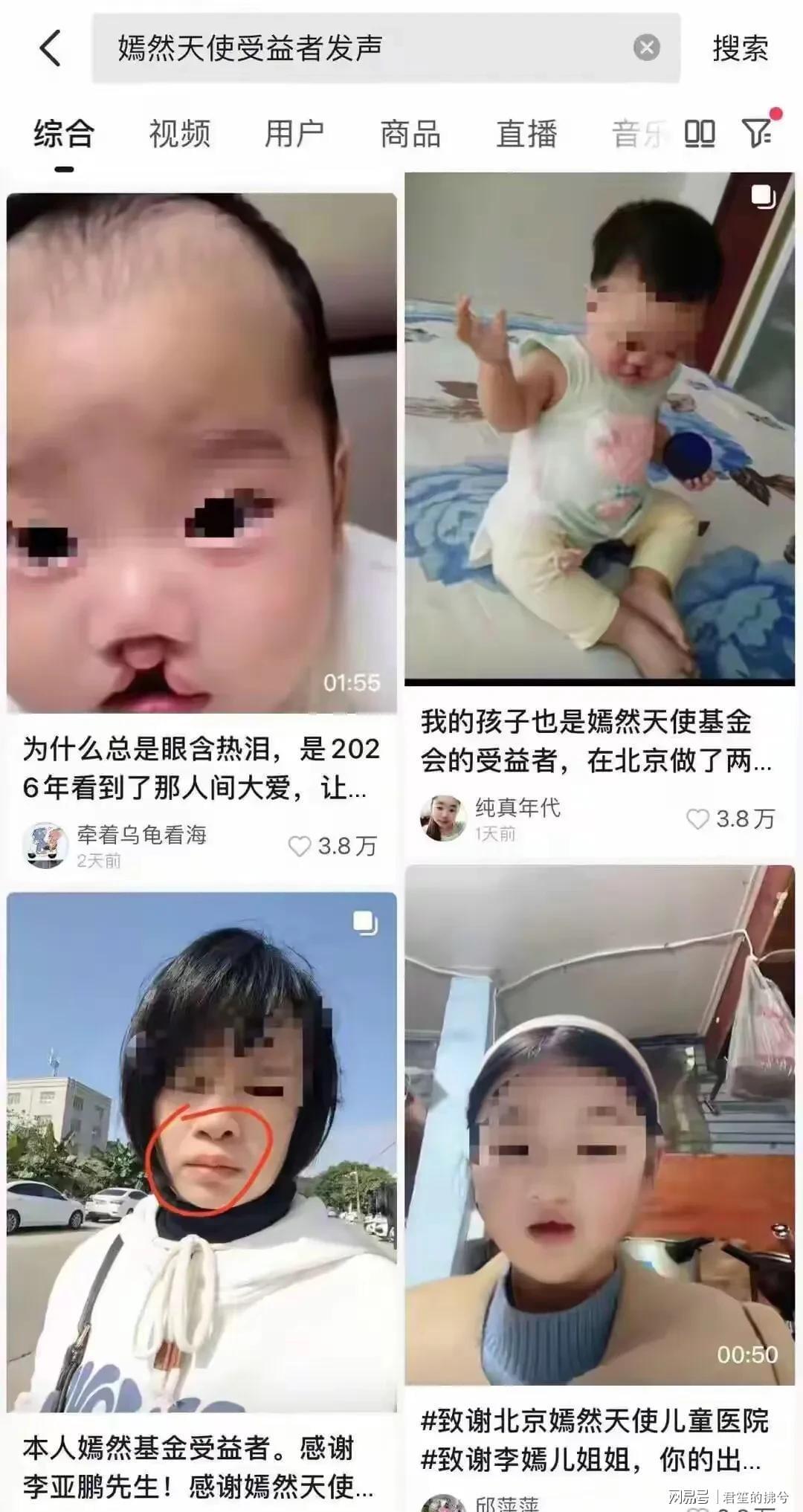The image size is (803, 1512).
Task: Open the video by 牵着乌龟看海
Action: pyautogui.click(x=201, y=453)
